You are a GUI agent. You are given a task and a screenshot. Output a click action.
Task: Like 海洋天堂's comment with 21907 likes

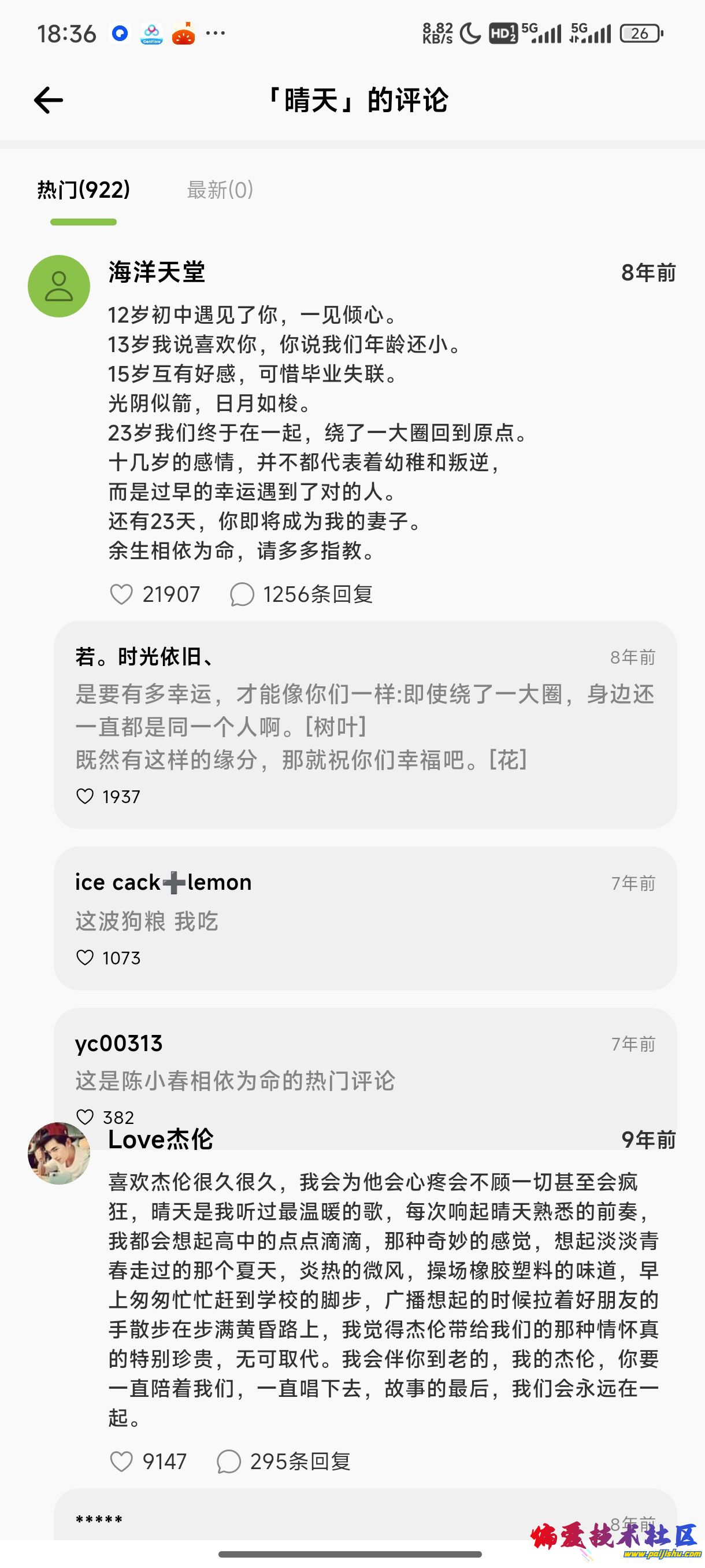pos(121,594)
